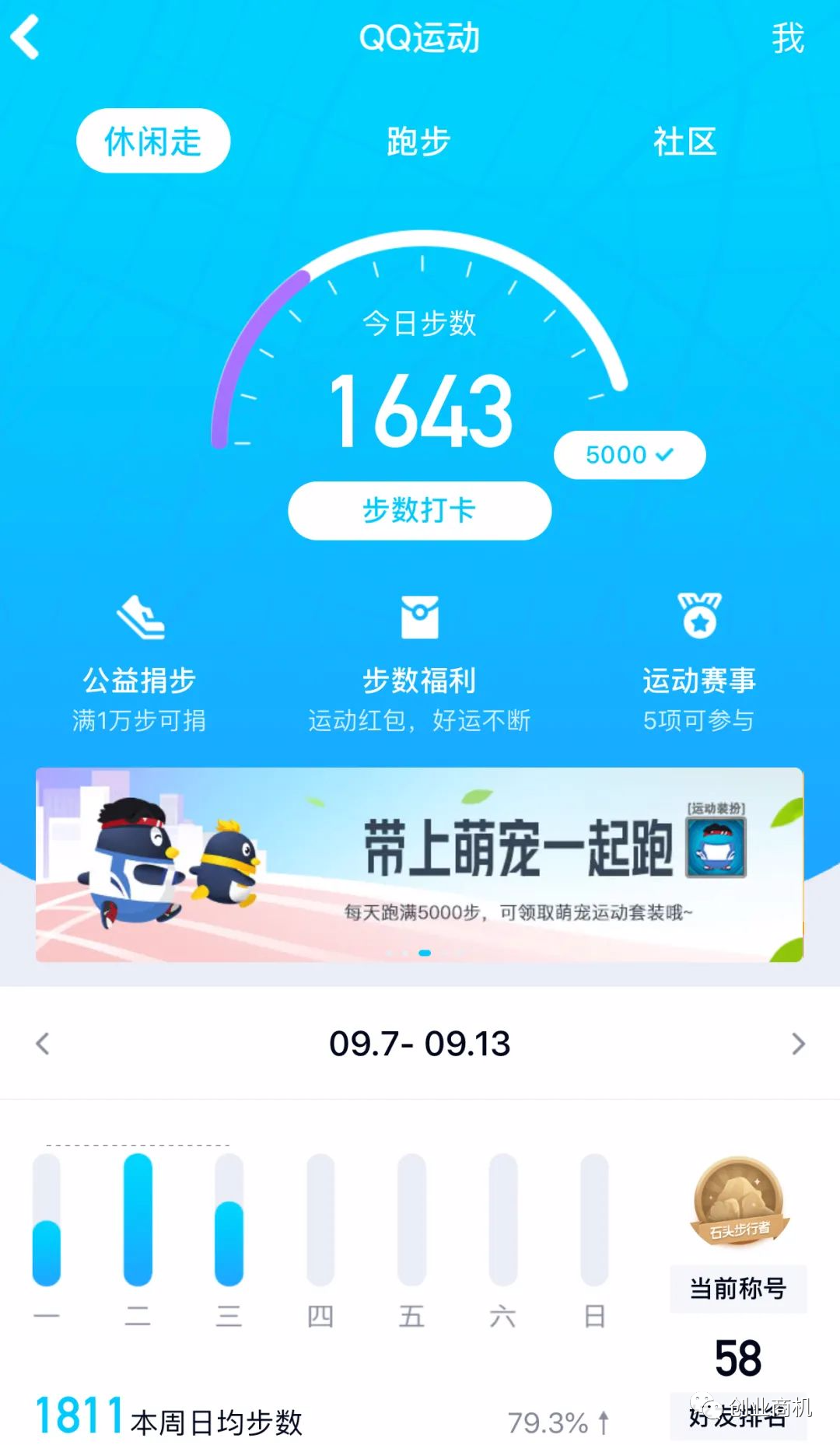Switch to the 社区 tab
Image resolution: width=840 pixels, height=1445 pixels.
[684, 141]
